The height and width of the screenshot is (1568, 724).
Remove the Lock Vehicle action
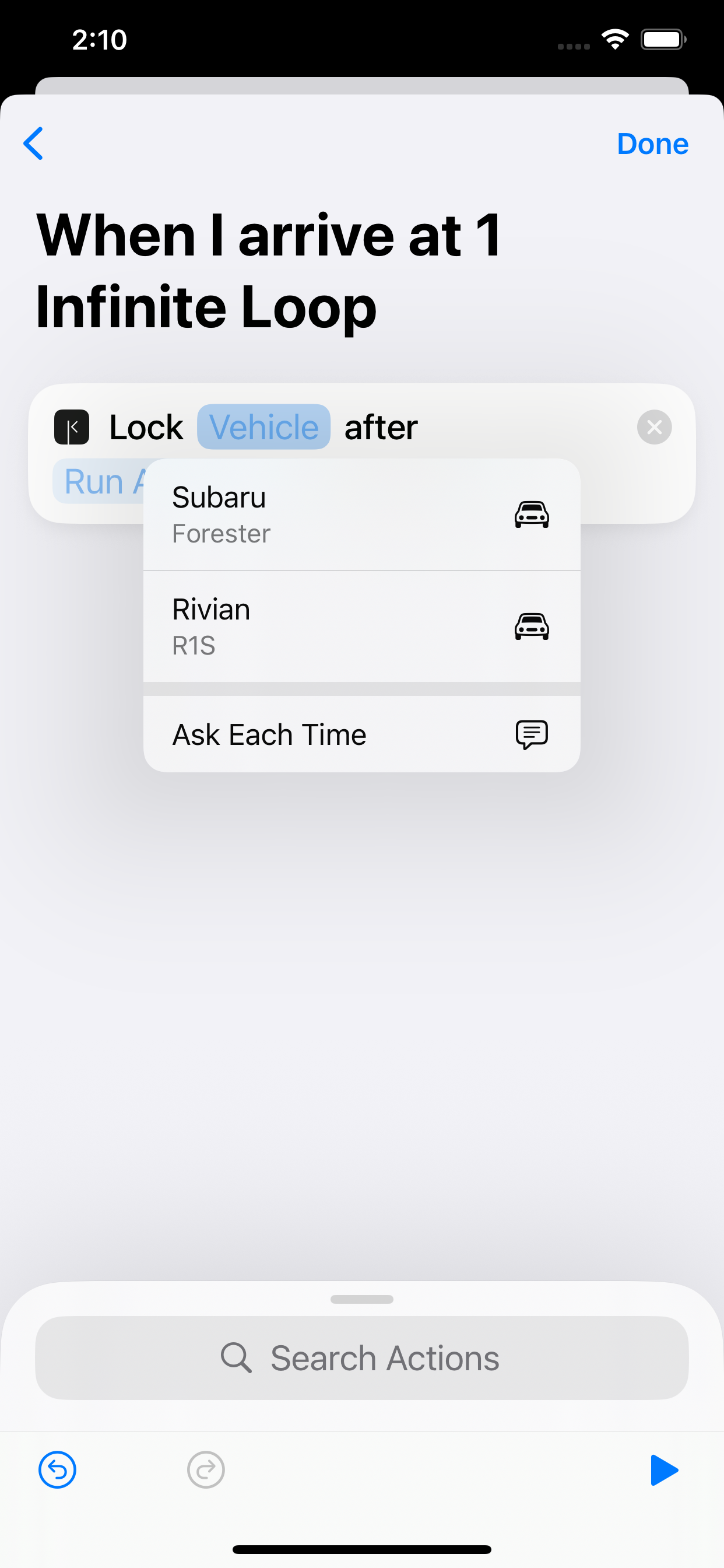[654, 428]
